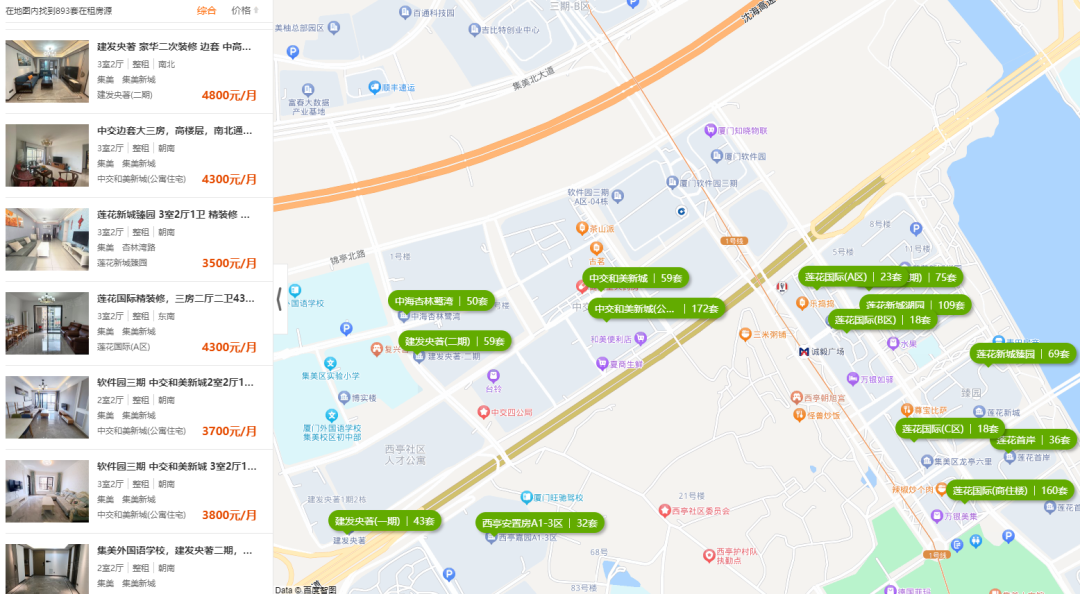
Task: Open 莲花国际精装修 listing
Action: click(174, 299)
